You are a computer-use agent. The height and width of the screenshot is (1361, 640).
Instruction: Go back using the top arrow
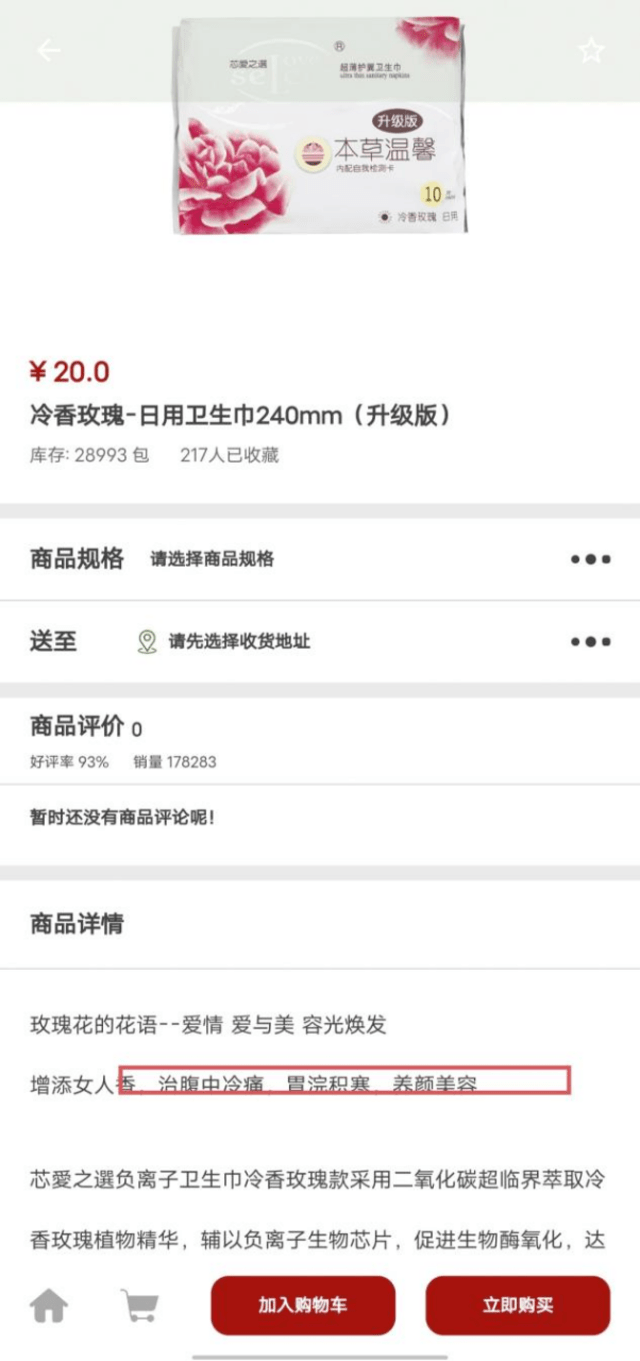[x=48, y=50]
